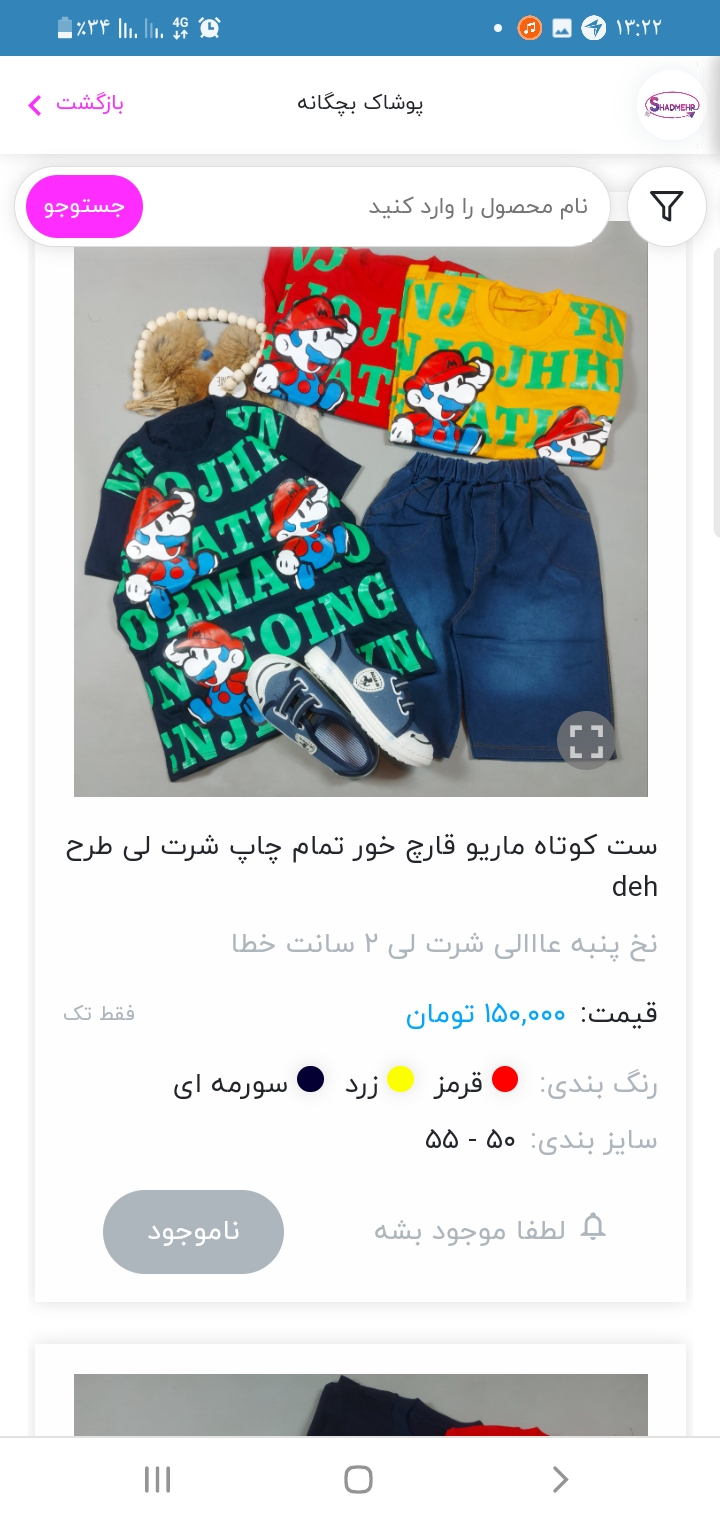Open the filter funnel icon
Screen dimensions: 720x1520
point(667,206)
